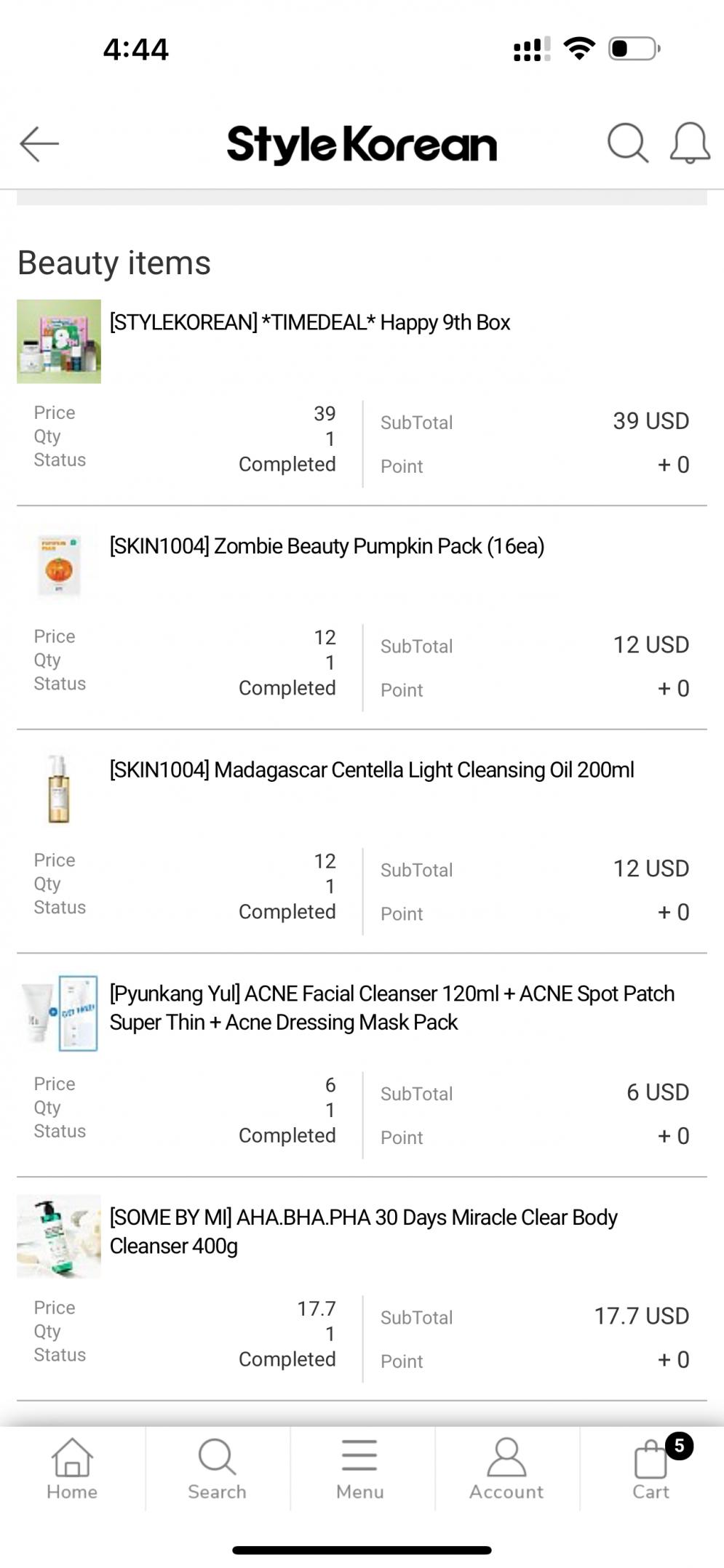Screen dimensions: 724x1568
Task: Tap the Happy 9th Box product image
Action: (59, 341)
